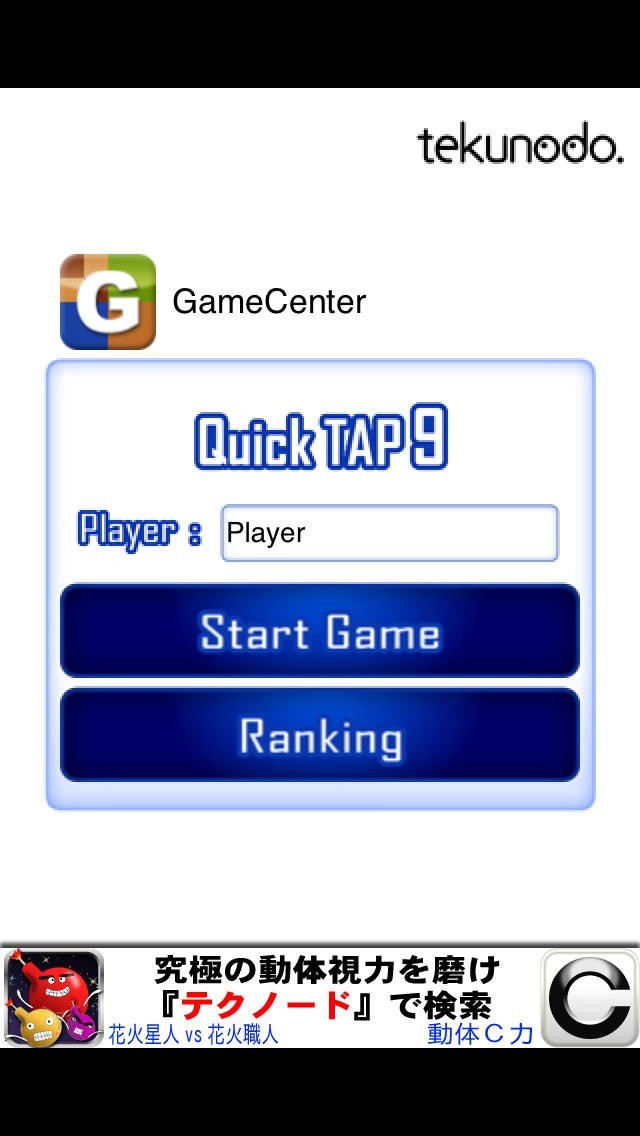Open the Ranking screen

(320, 736)
